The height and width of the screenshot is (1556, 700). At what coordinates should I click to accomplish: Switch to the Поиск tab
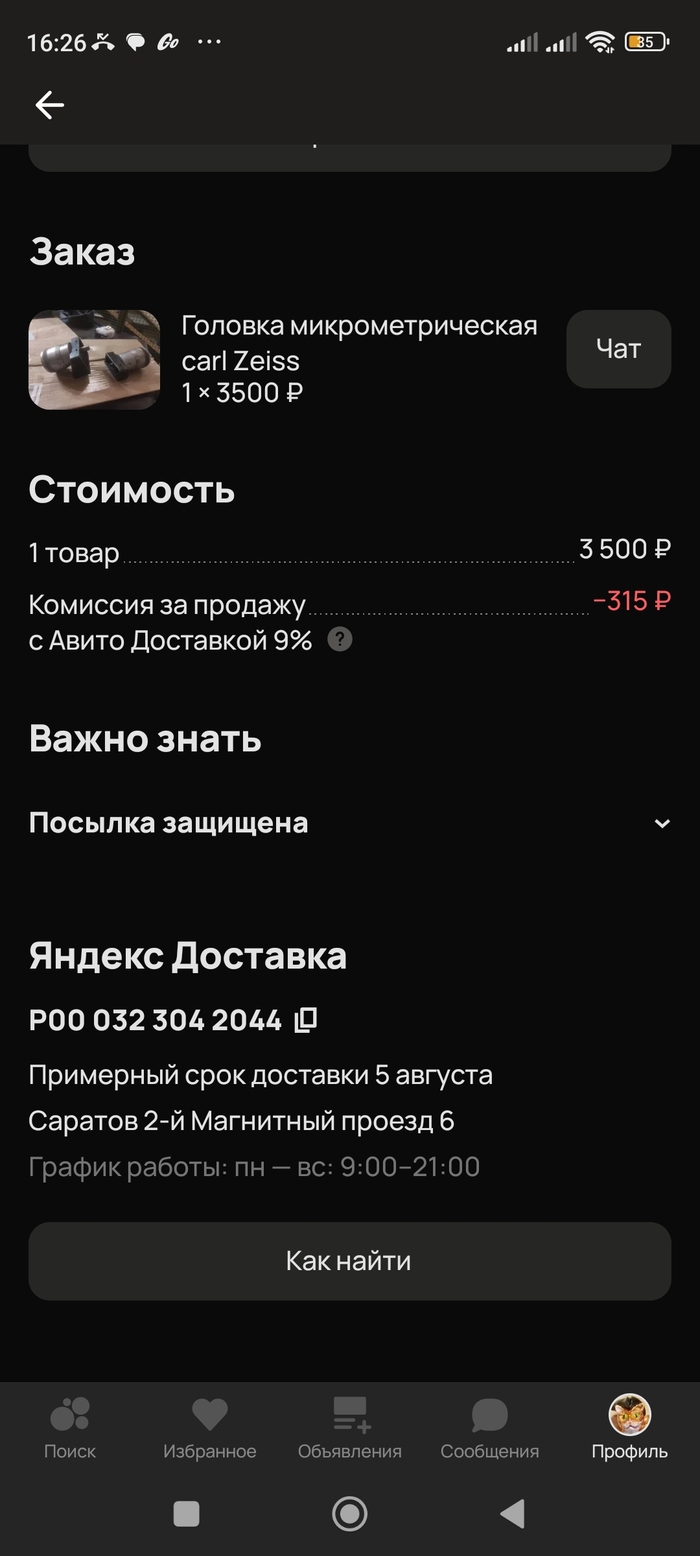70,1427
